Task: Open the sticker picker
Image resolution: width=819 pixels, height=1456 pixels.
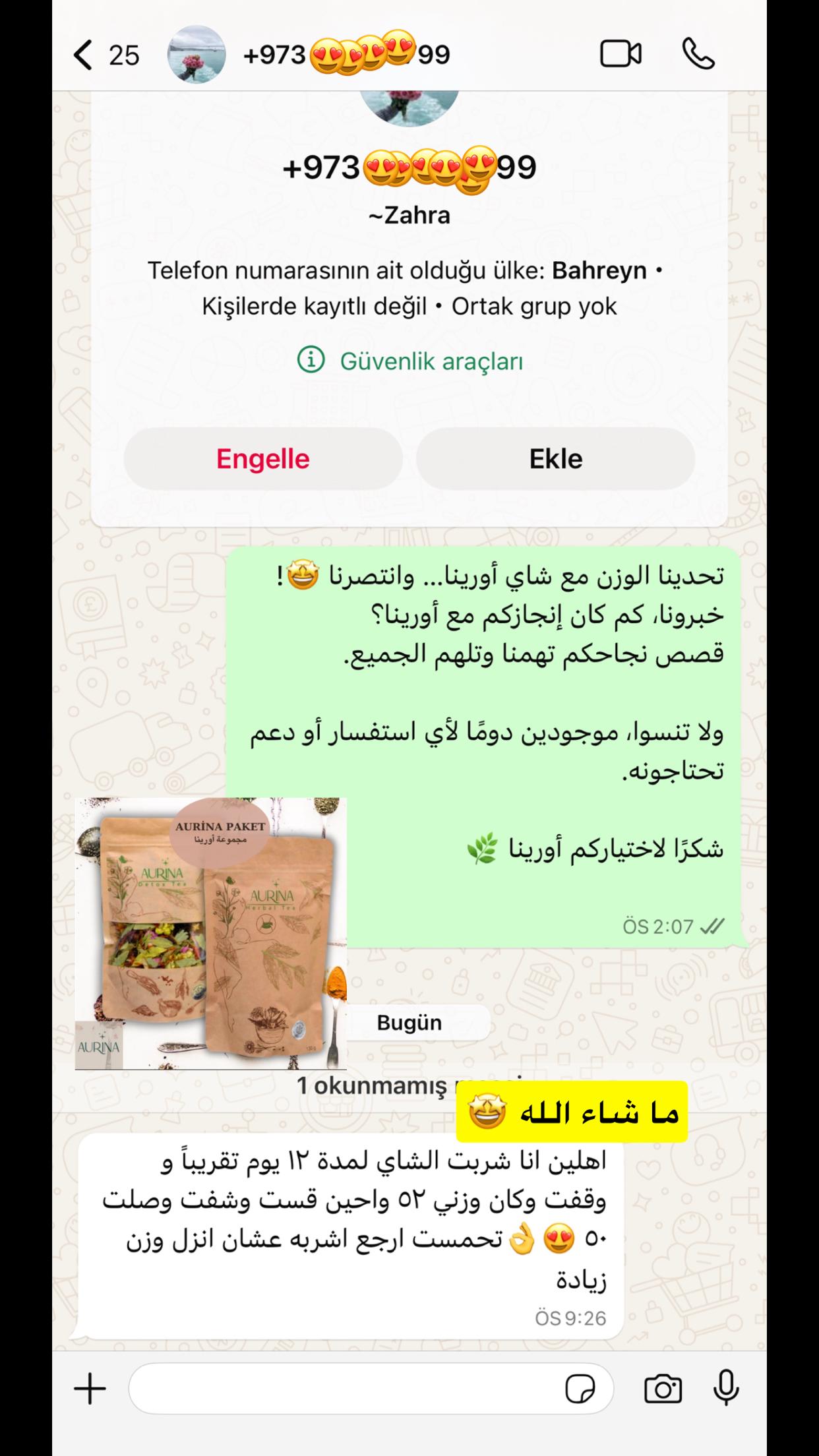Action: coord(580,1389)
